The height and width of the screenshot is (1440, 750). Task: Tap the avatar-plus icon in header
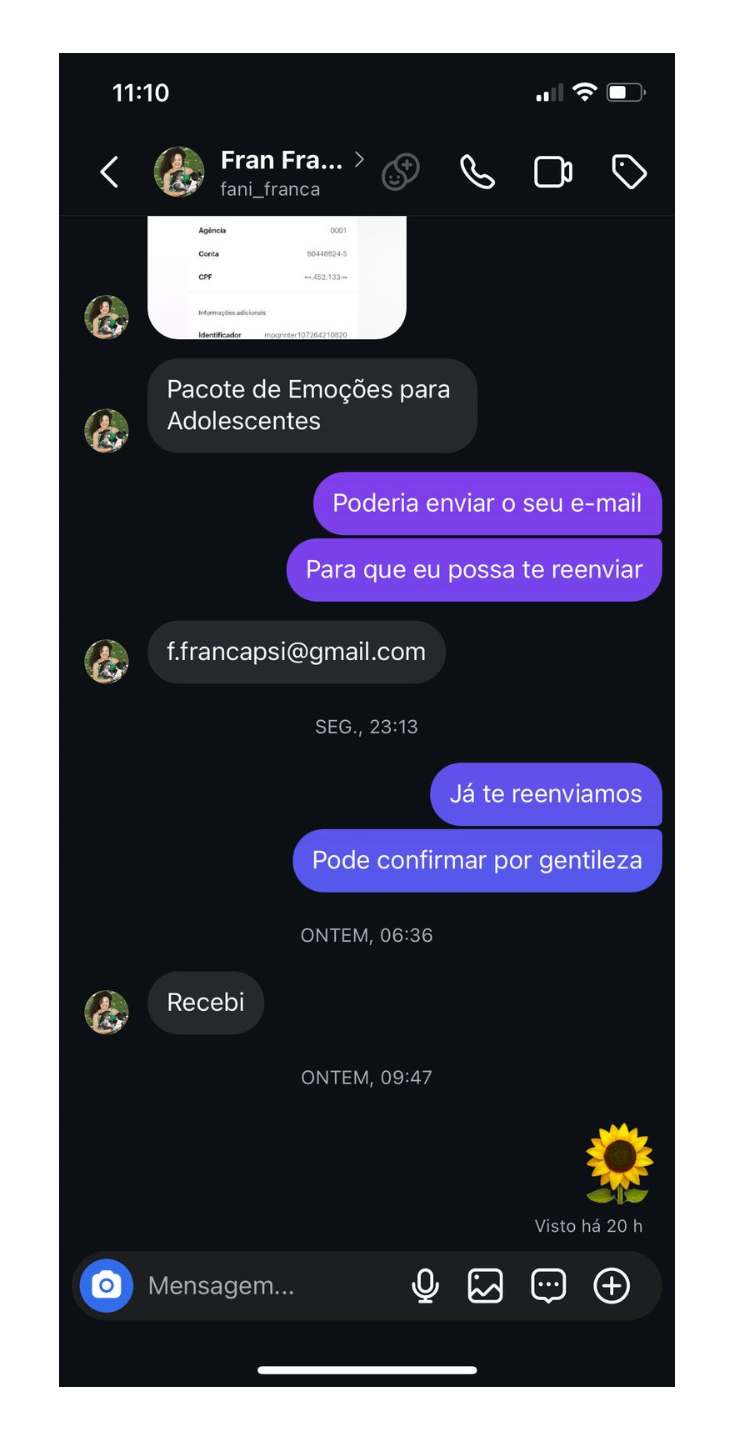[401, 172]
